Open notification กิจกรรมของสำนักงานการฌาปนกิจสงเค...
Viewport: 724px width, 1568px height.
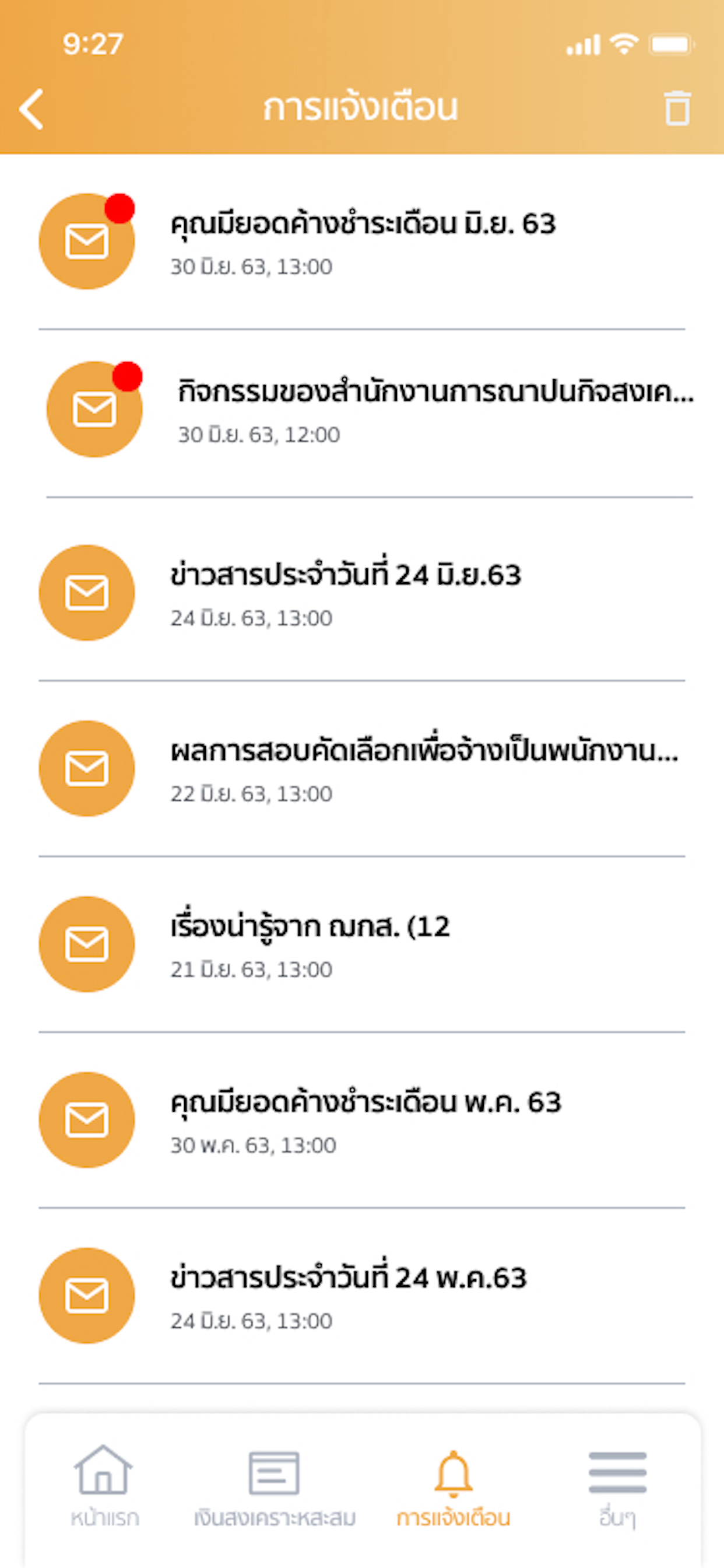click(370, 409)
